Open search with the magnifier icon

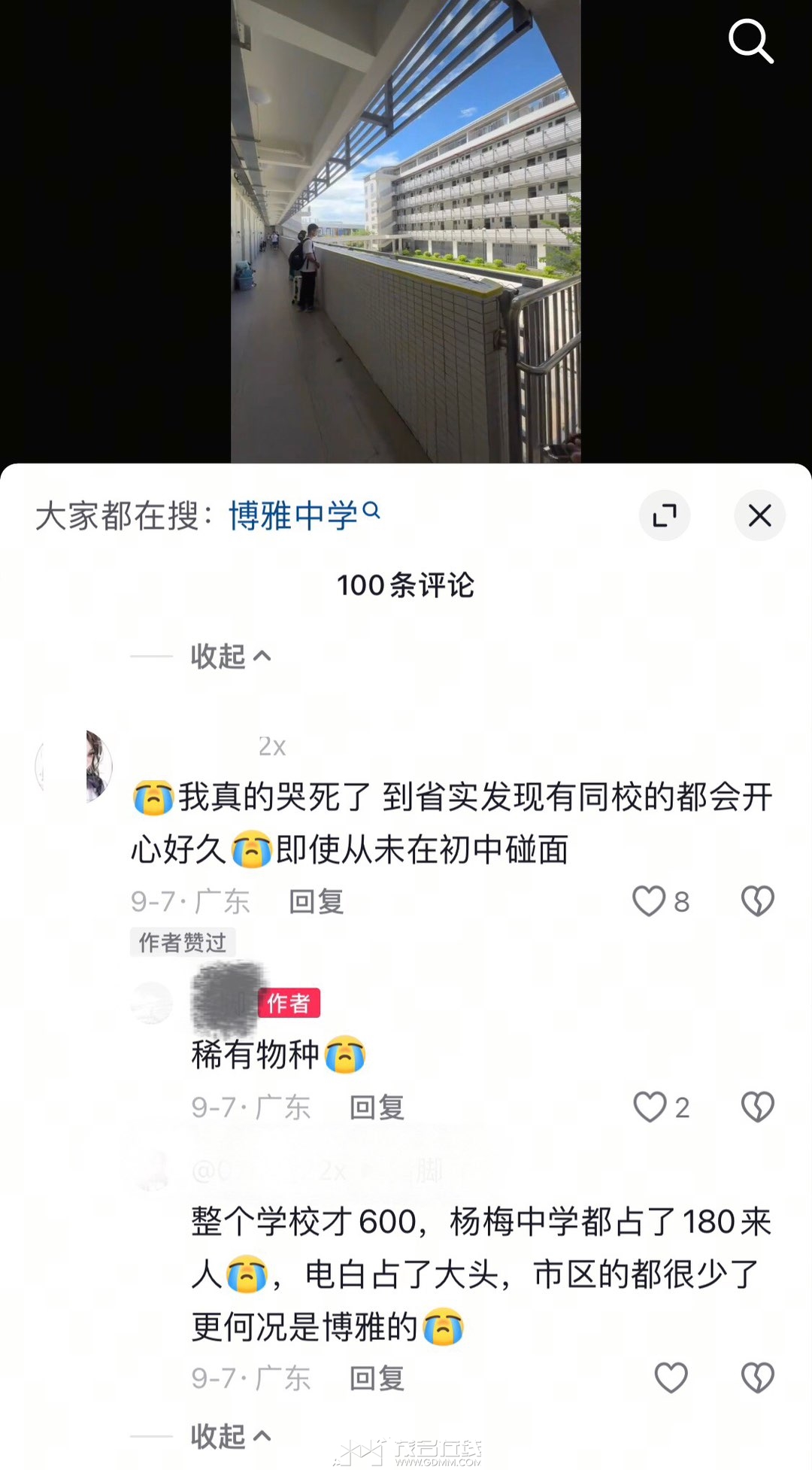tap(750, 41)
